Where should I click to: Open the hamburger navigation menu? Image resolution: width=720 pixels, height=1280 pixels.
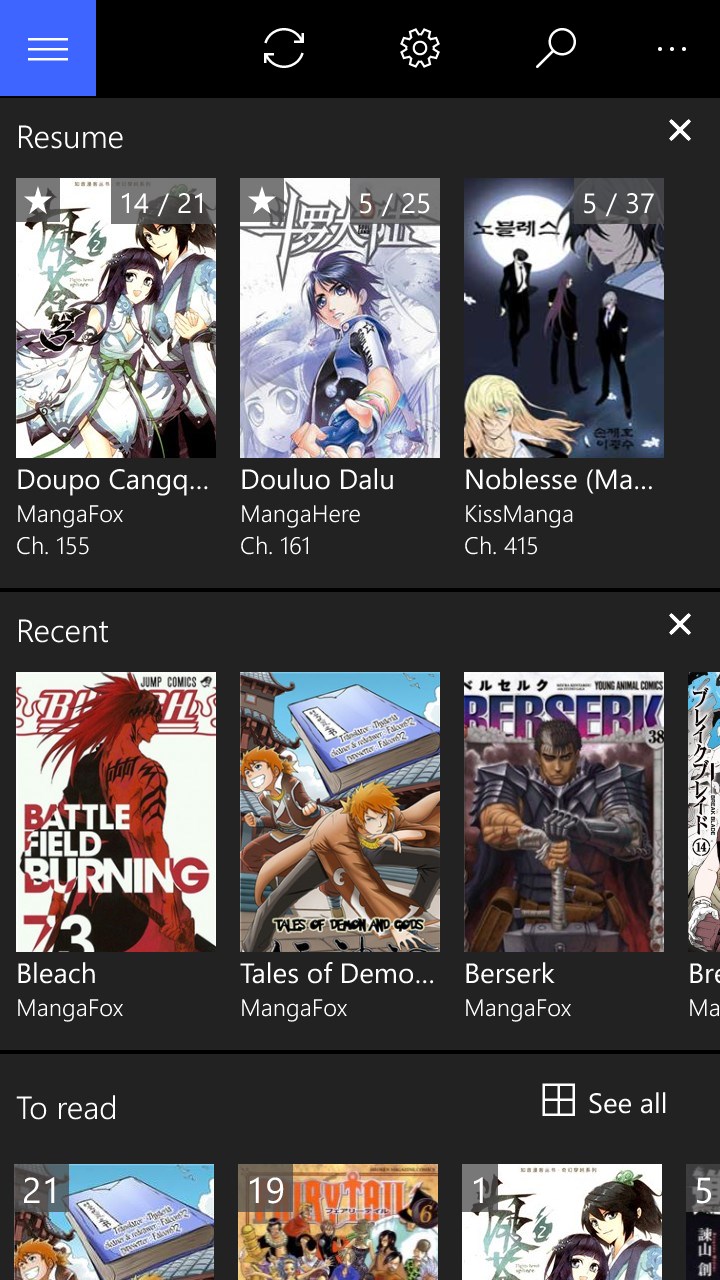(48, 48)
